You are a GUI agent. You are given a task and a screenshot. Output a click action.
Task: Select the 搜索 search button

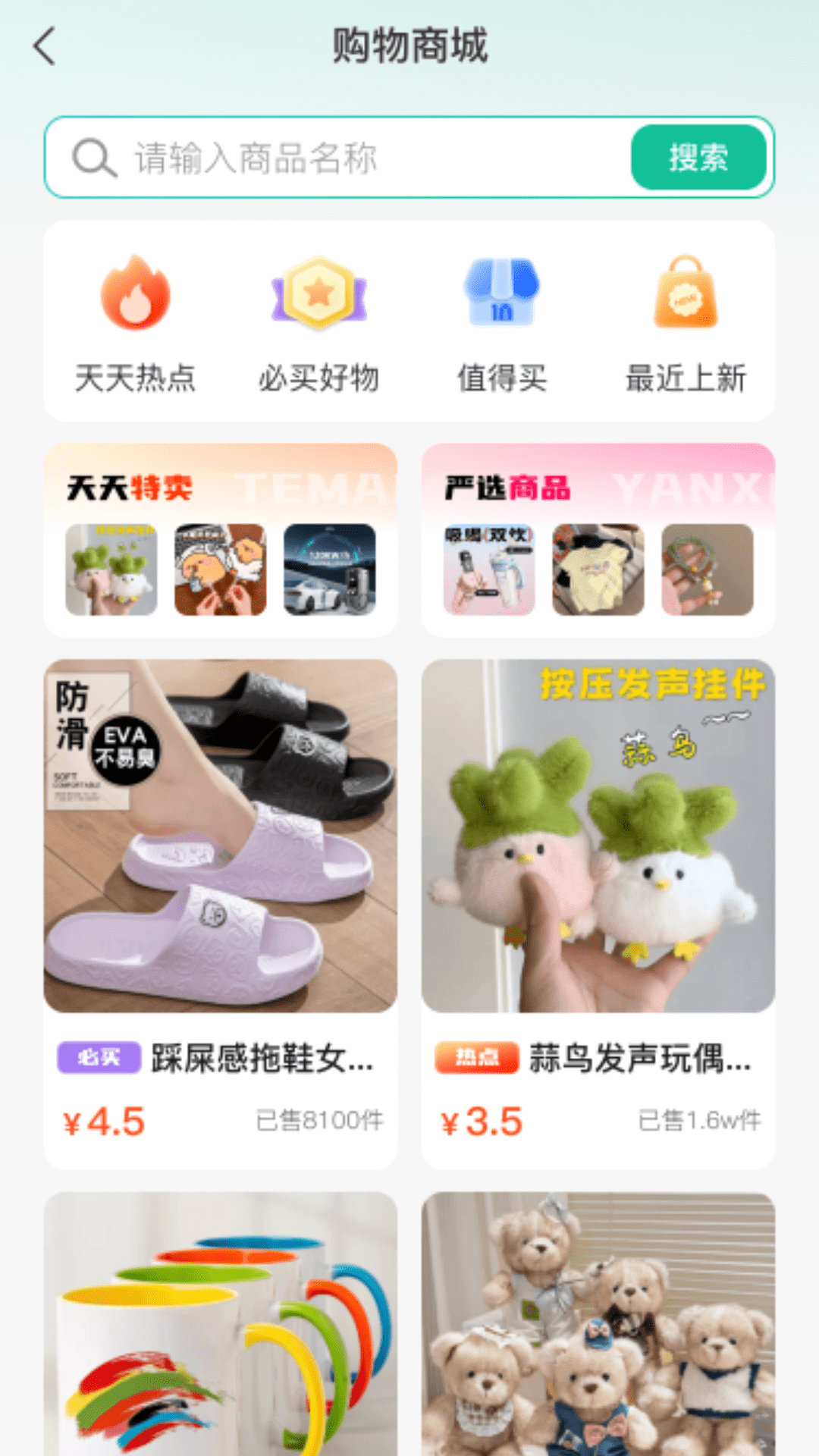point(698,158)
